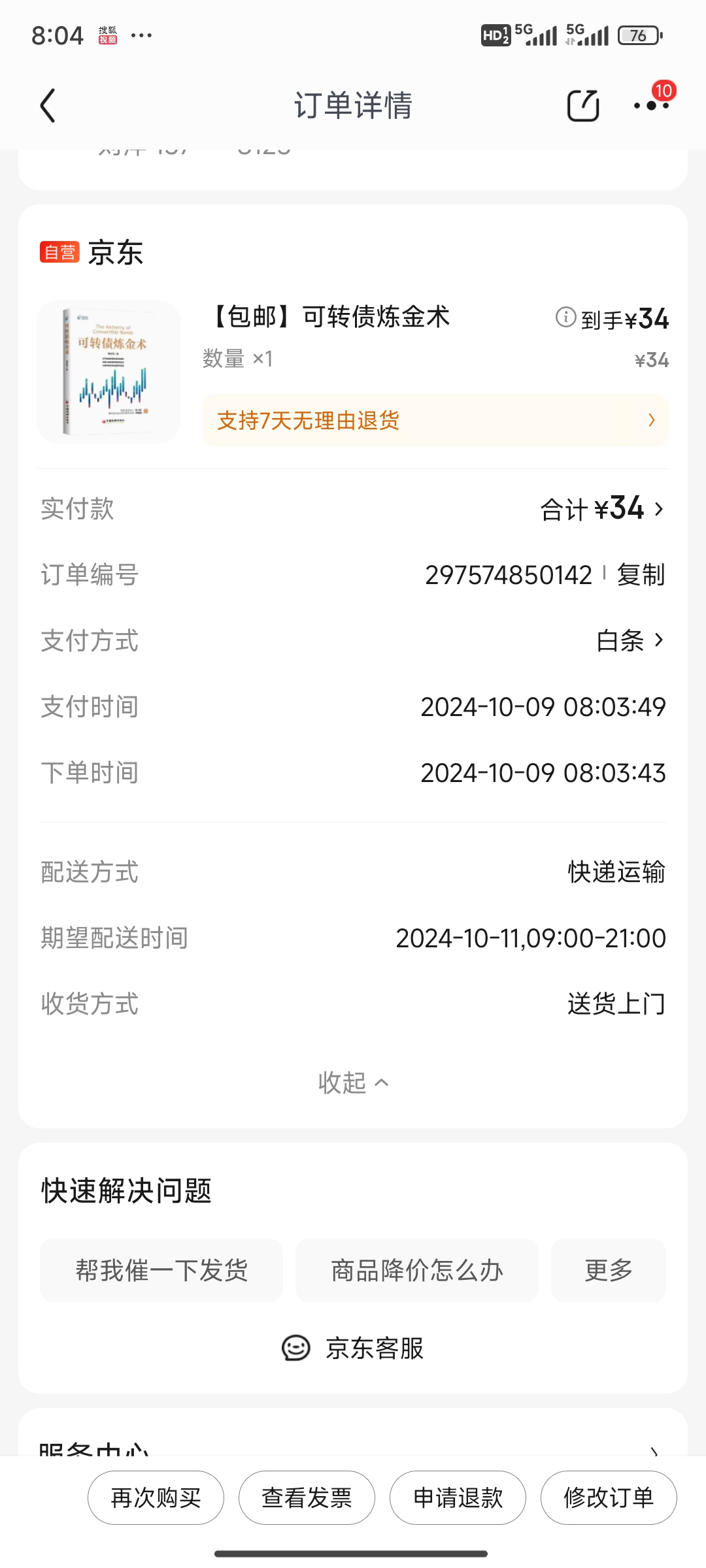Select 帮我催一下发货 quick help
The width and height of the screenshot is (706, 1568).
coord(161,1271)
